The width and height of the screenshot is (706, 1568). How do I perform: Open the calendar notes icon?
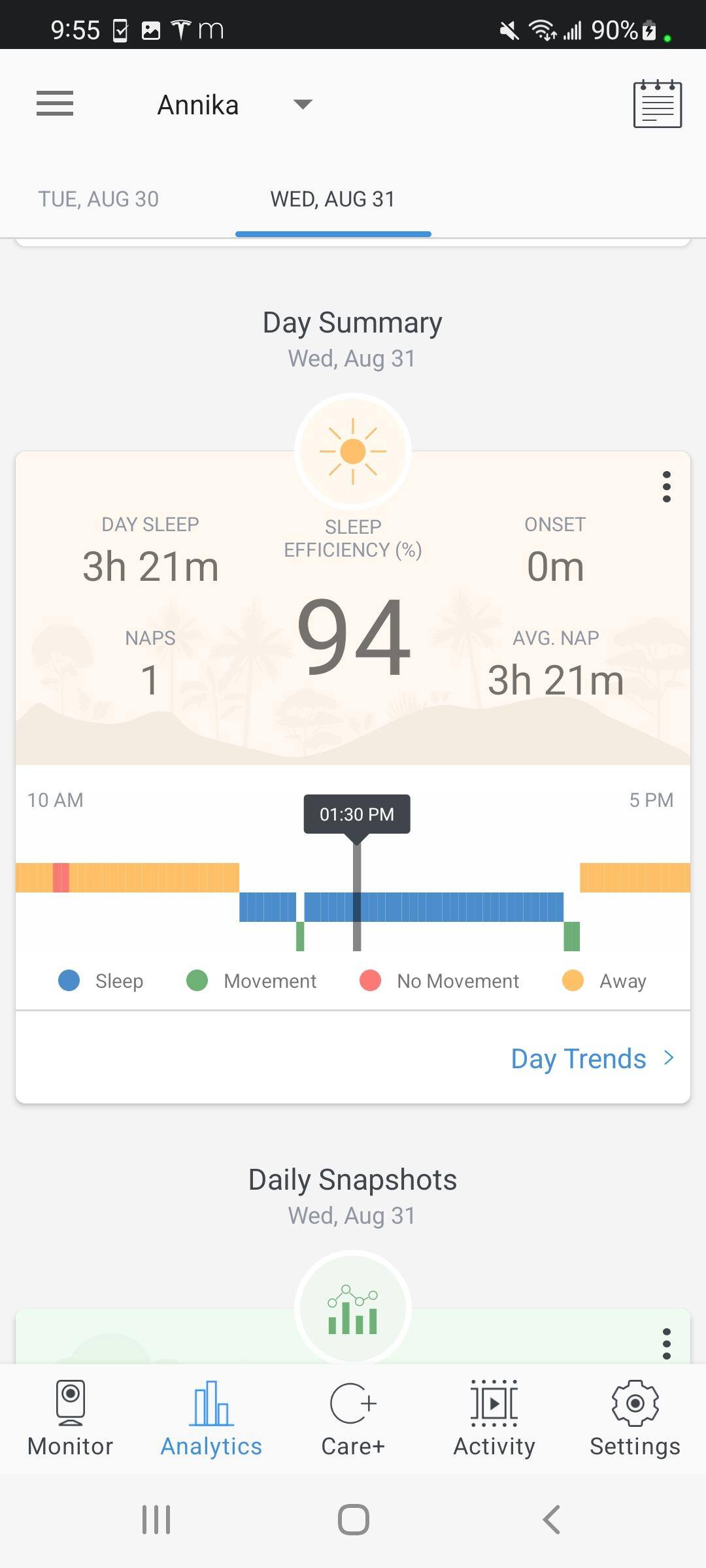point(657,105)
